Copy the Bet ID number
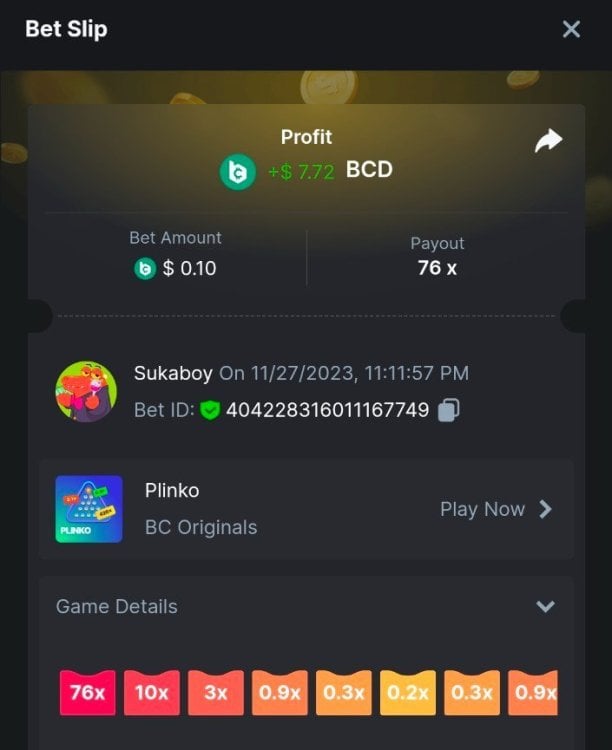The width and height of the screenshot is (612, 750). pyautogui.click(x=450, y=410)
